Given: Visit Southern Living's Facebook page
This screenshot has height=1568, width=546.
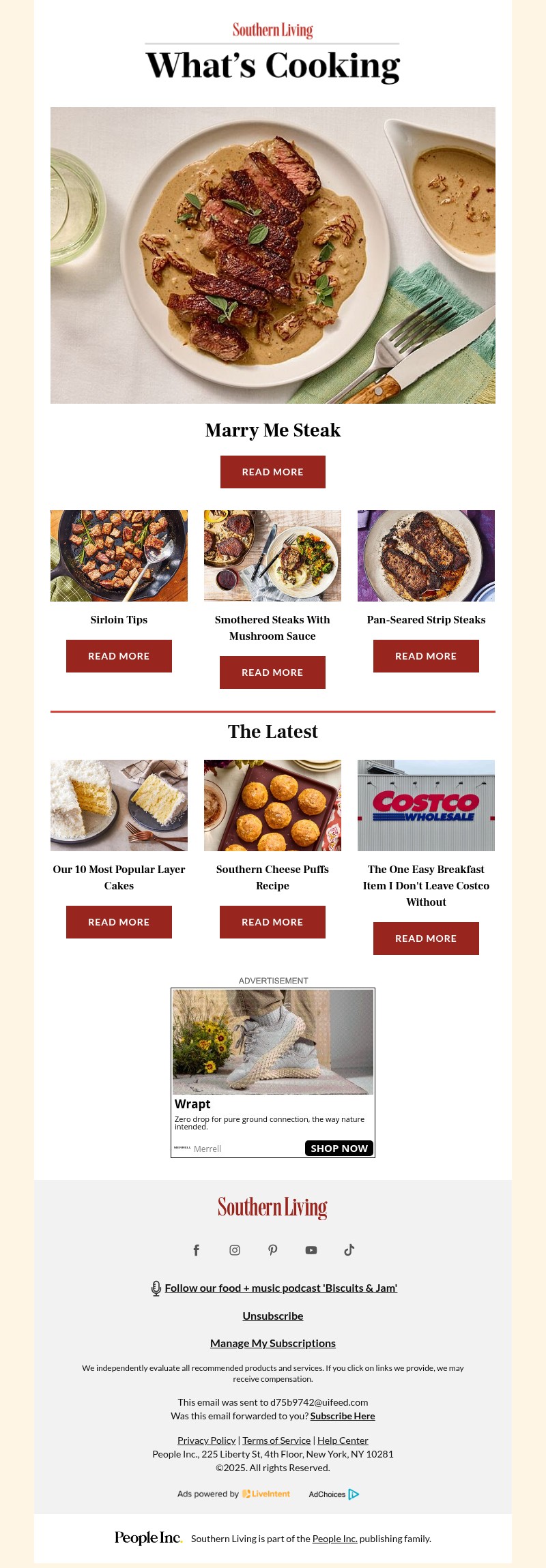Looking at the screenshot, I should point(197,1250).
